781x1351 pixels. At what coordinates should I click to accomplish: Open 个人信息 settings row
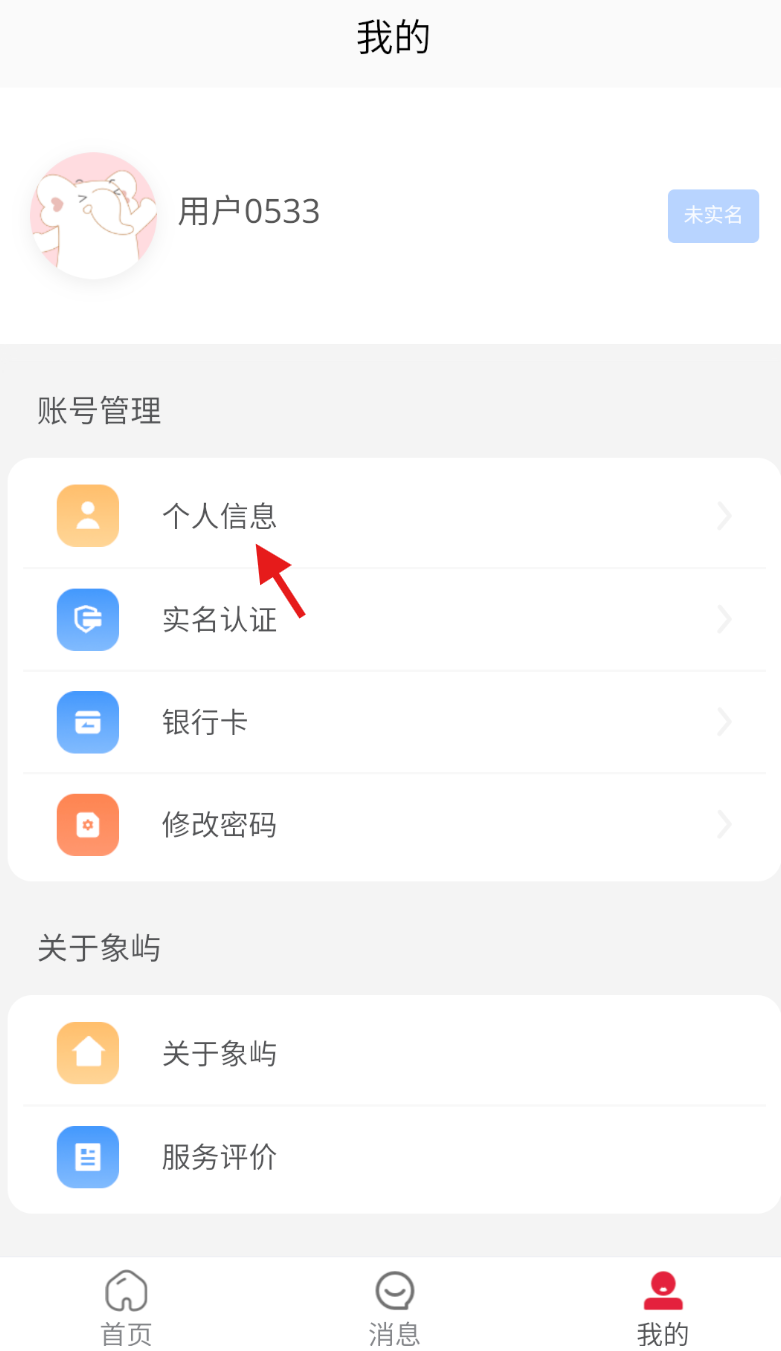pyautogui.click(x=394, y=516)
